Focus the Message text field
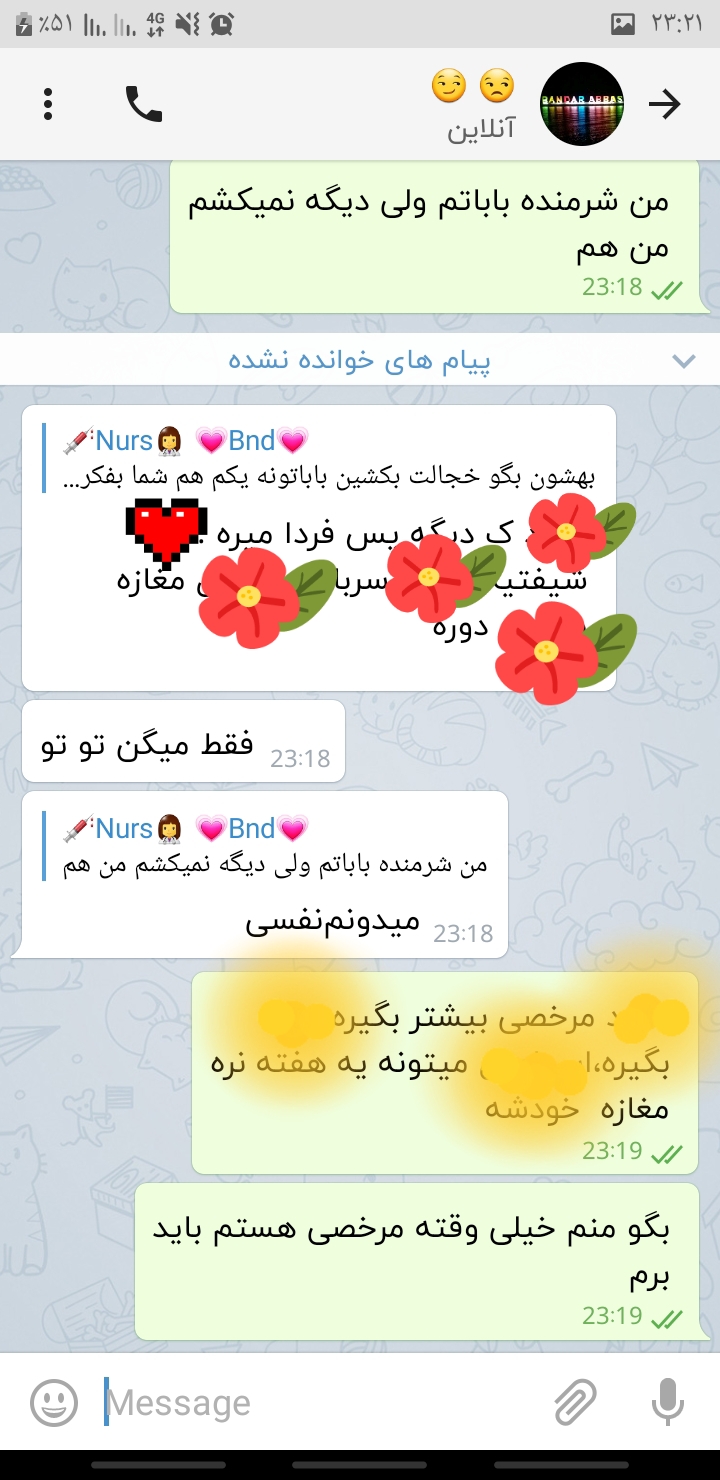720x1480 pixels. (x=320, y=1402)
